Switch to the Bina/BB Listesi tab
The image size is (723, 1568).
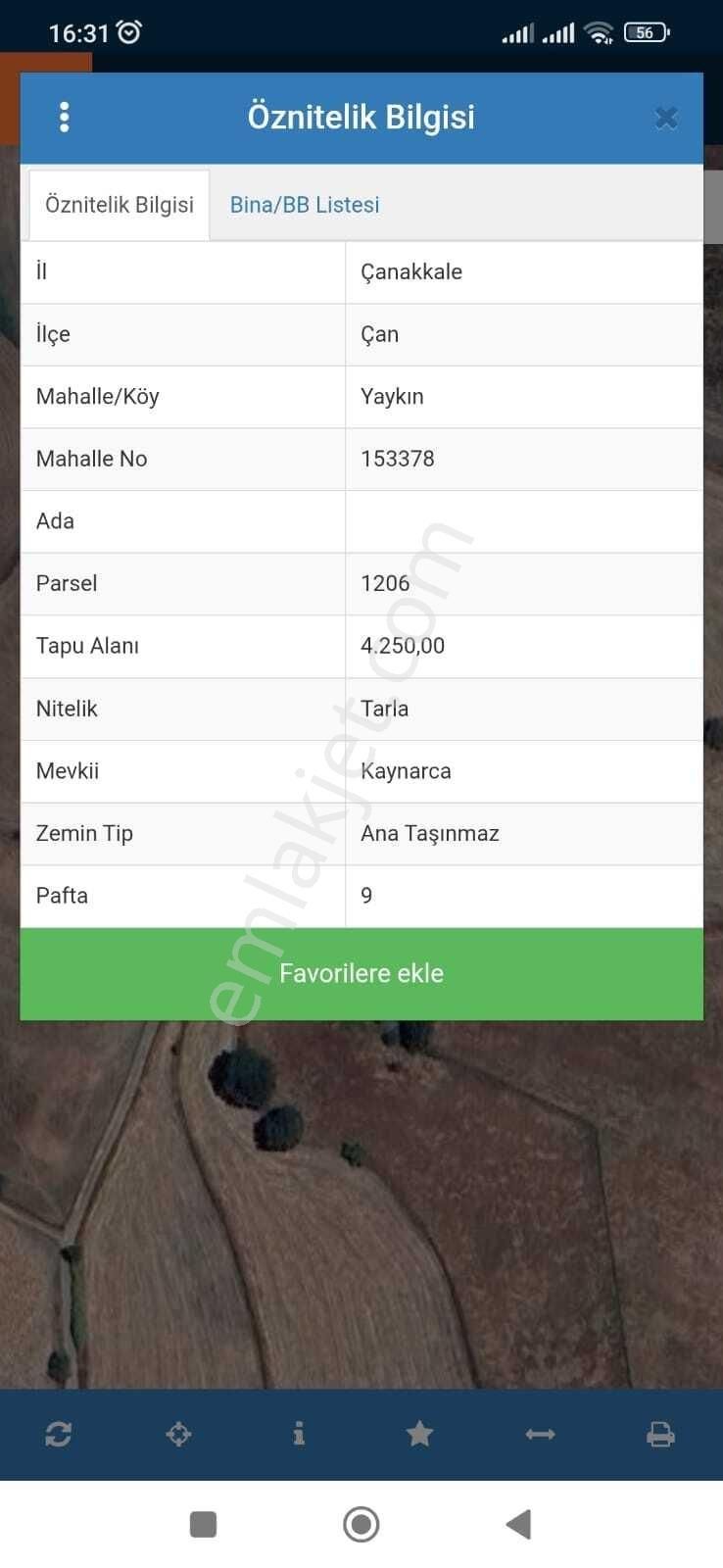tap(305, 205)
